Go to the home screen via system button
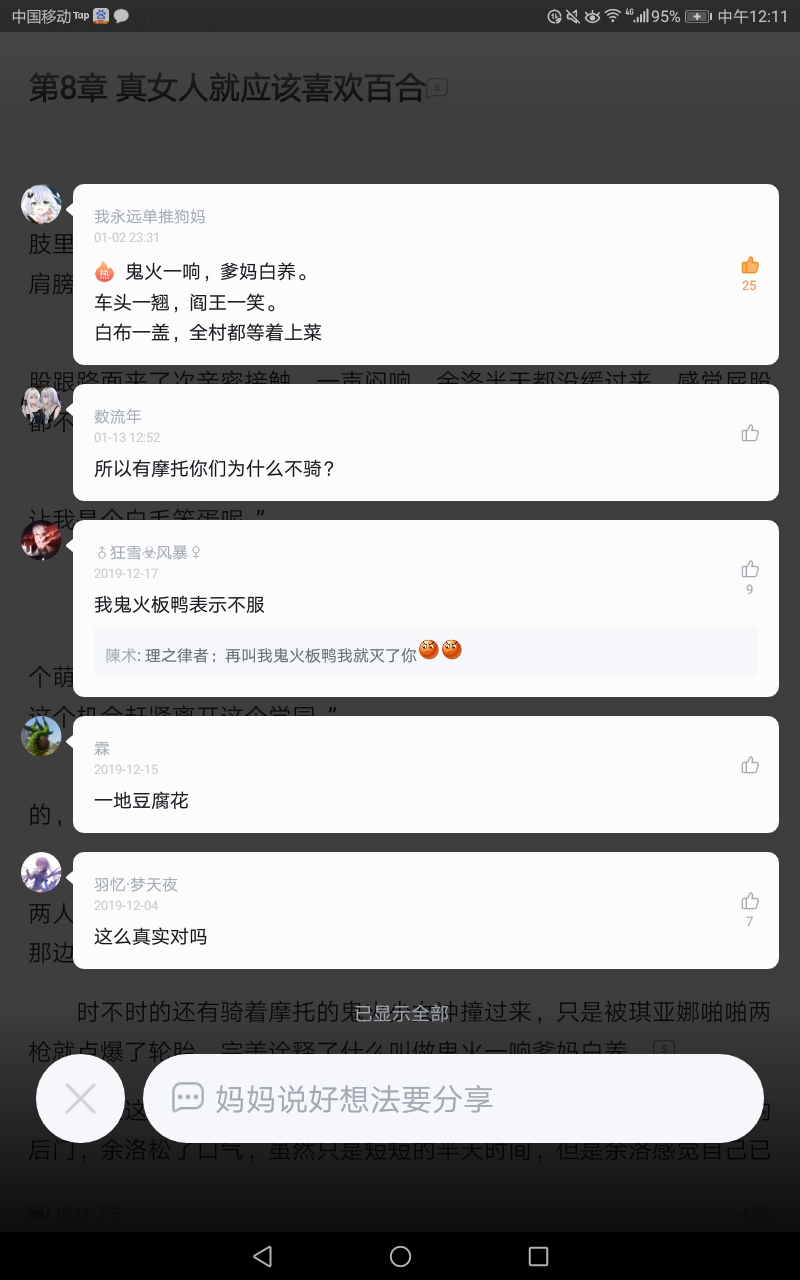 tap(400, 1256)
